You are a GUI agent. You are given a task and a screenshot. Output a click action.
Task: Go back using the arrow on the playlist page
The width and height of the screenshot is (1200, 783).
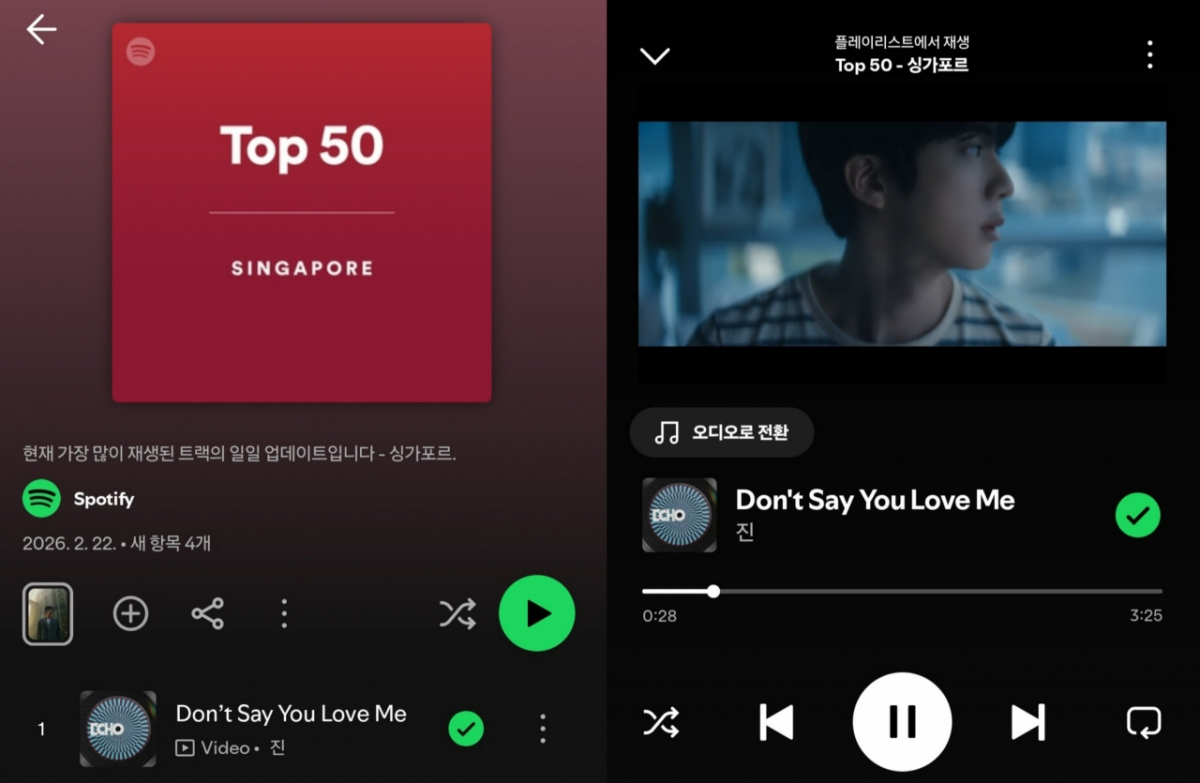point(41,30)
